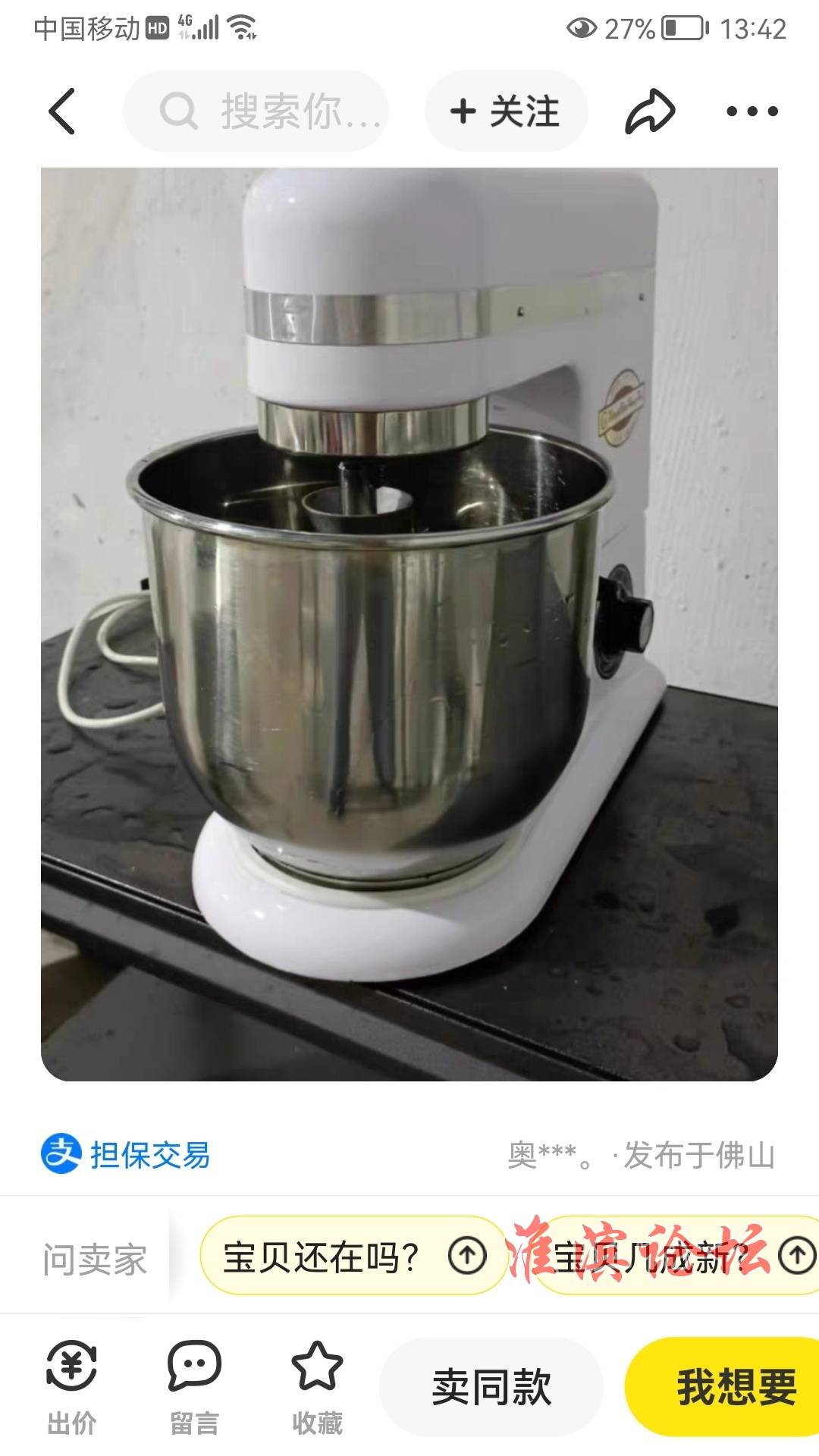Tap the yellow 我想要 button
Screen dimensions: 819x1456
point(723,1386)
